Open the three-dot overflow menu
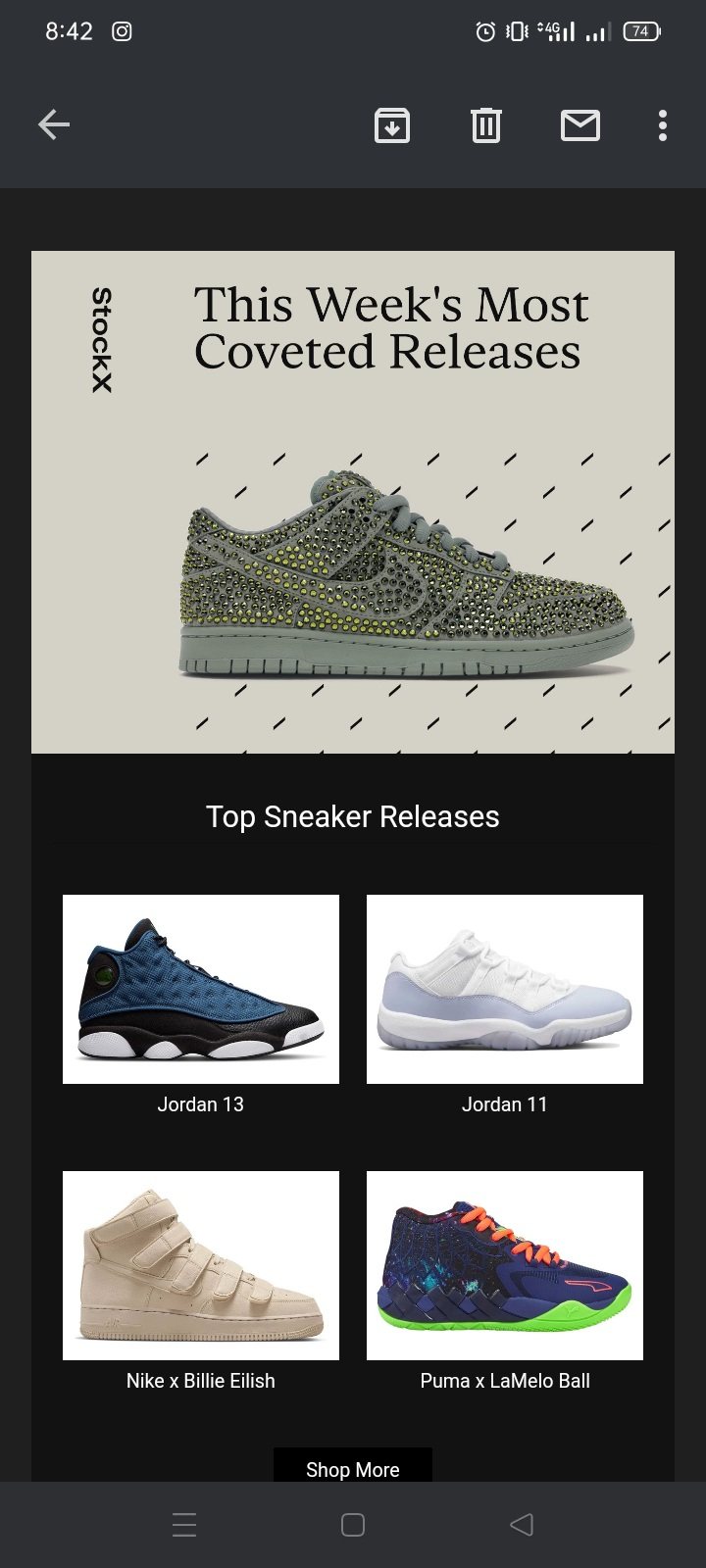The width and height of the screenshot is (706, 1568). [663, 125]
